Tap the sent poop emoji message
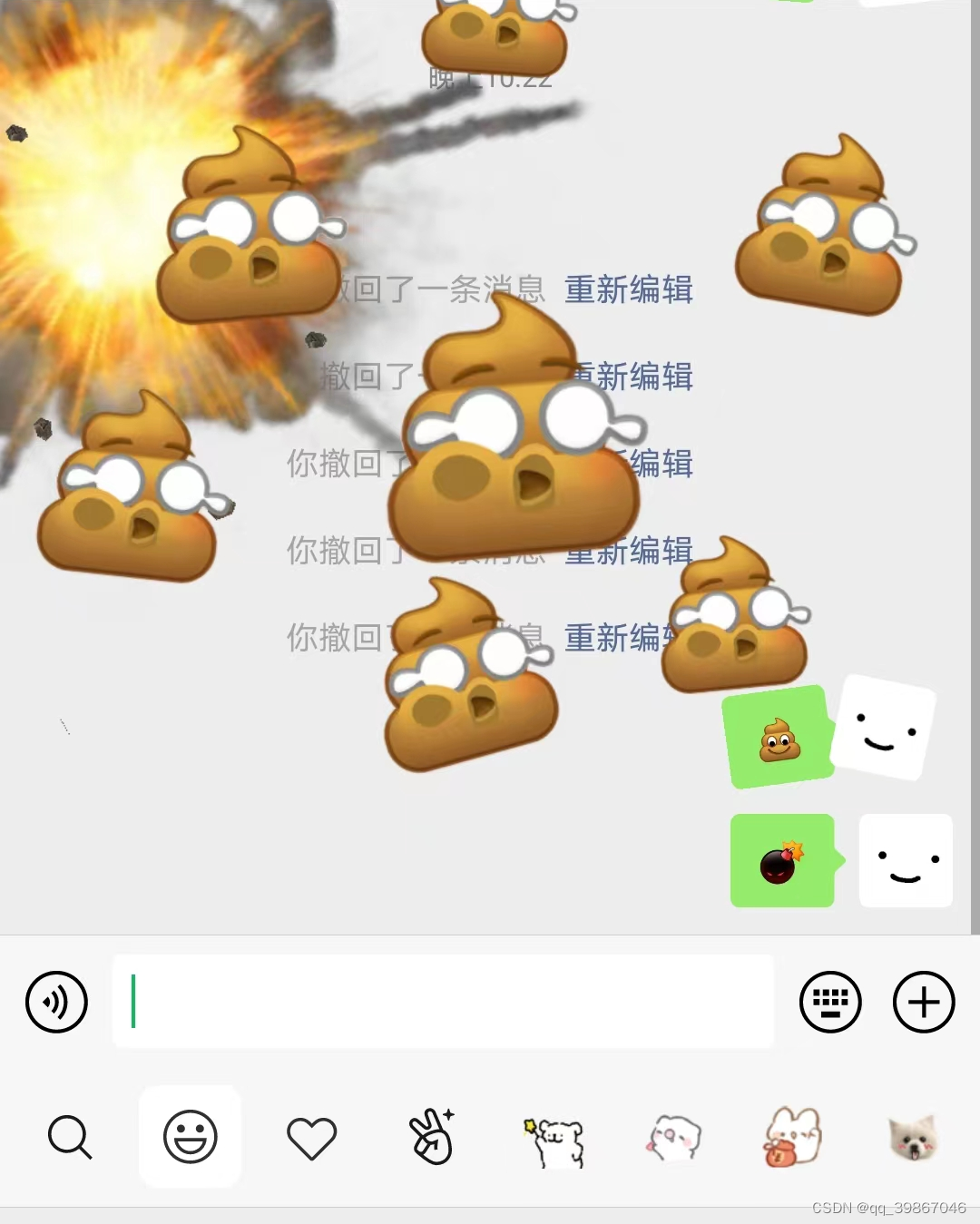The height and width of the screenshot is (1224, 980). 778,738
